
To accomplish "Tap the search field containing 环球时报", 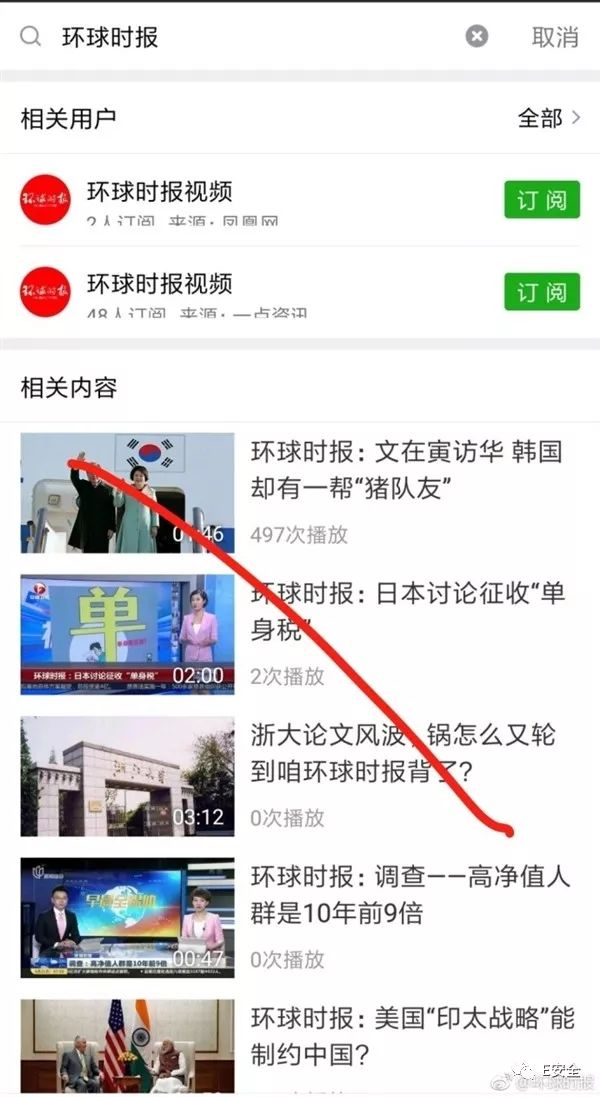I will point(250,37).
